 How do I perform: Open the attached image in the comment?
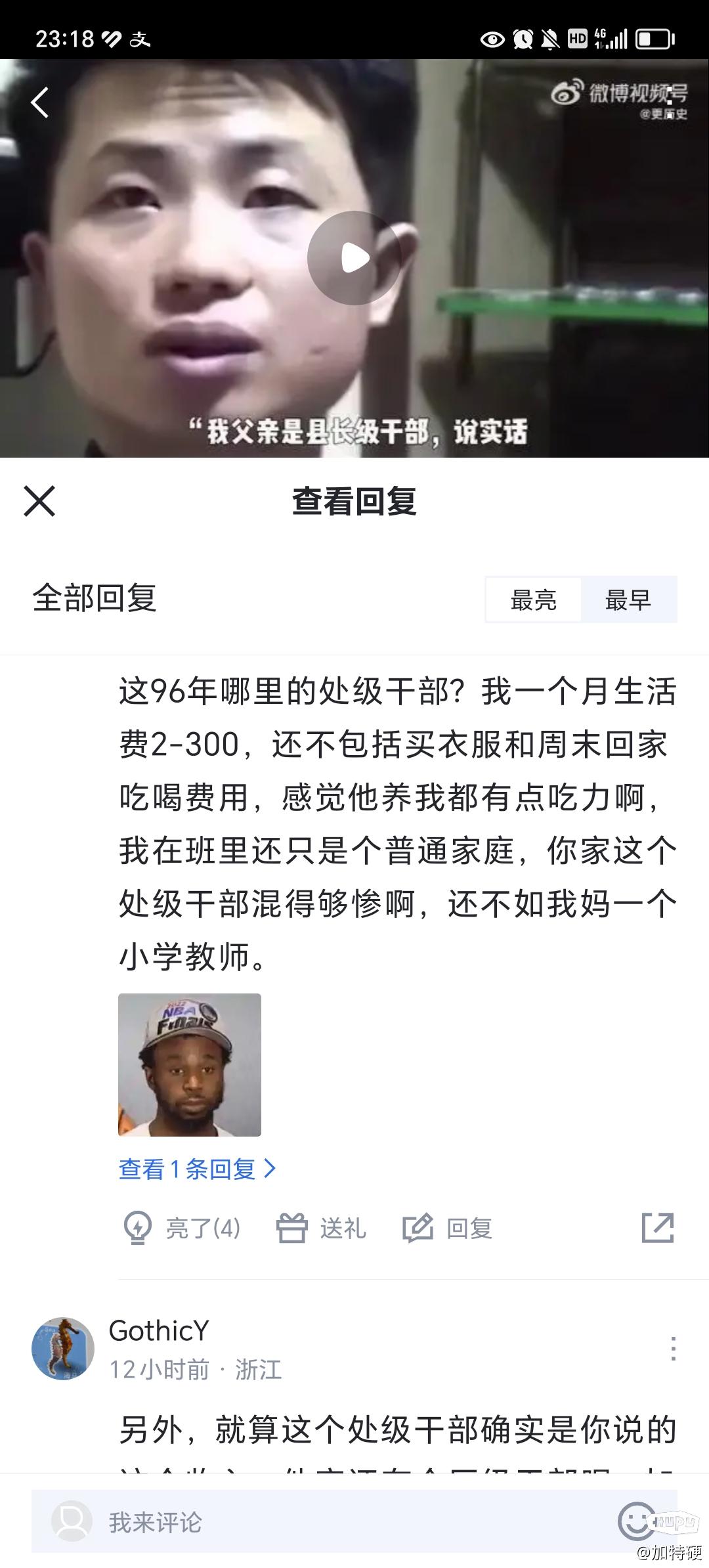point(190,1064)
